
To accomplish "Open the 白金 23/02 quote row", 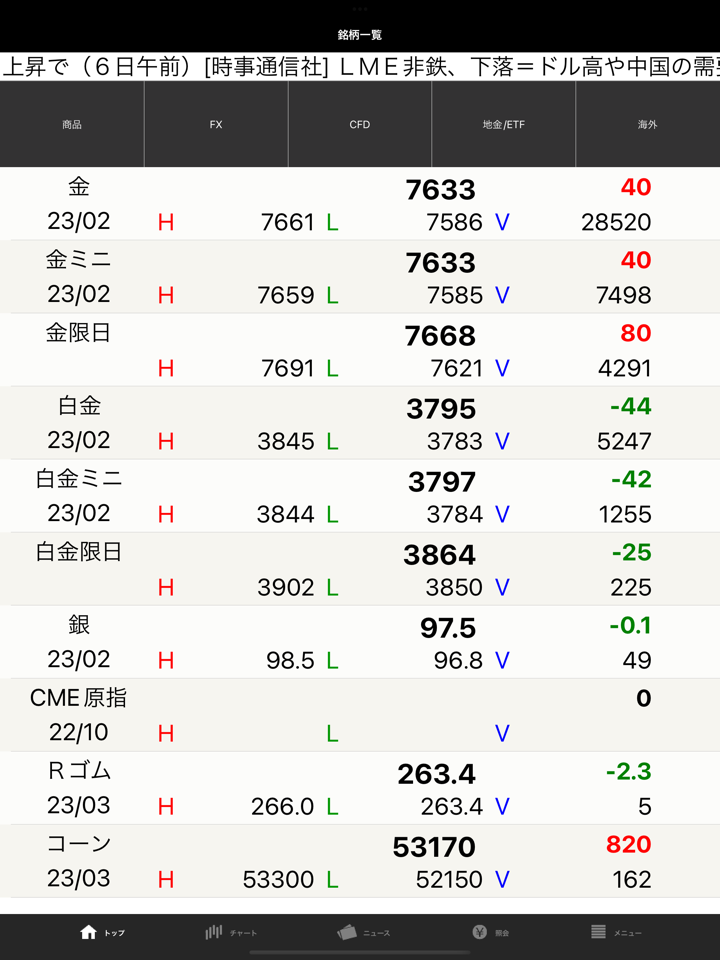I will (x=360, y=423).
